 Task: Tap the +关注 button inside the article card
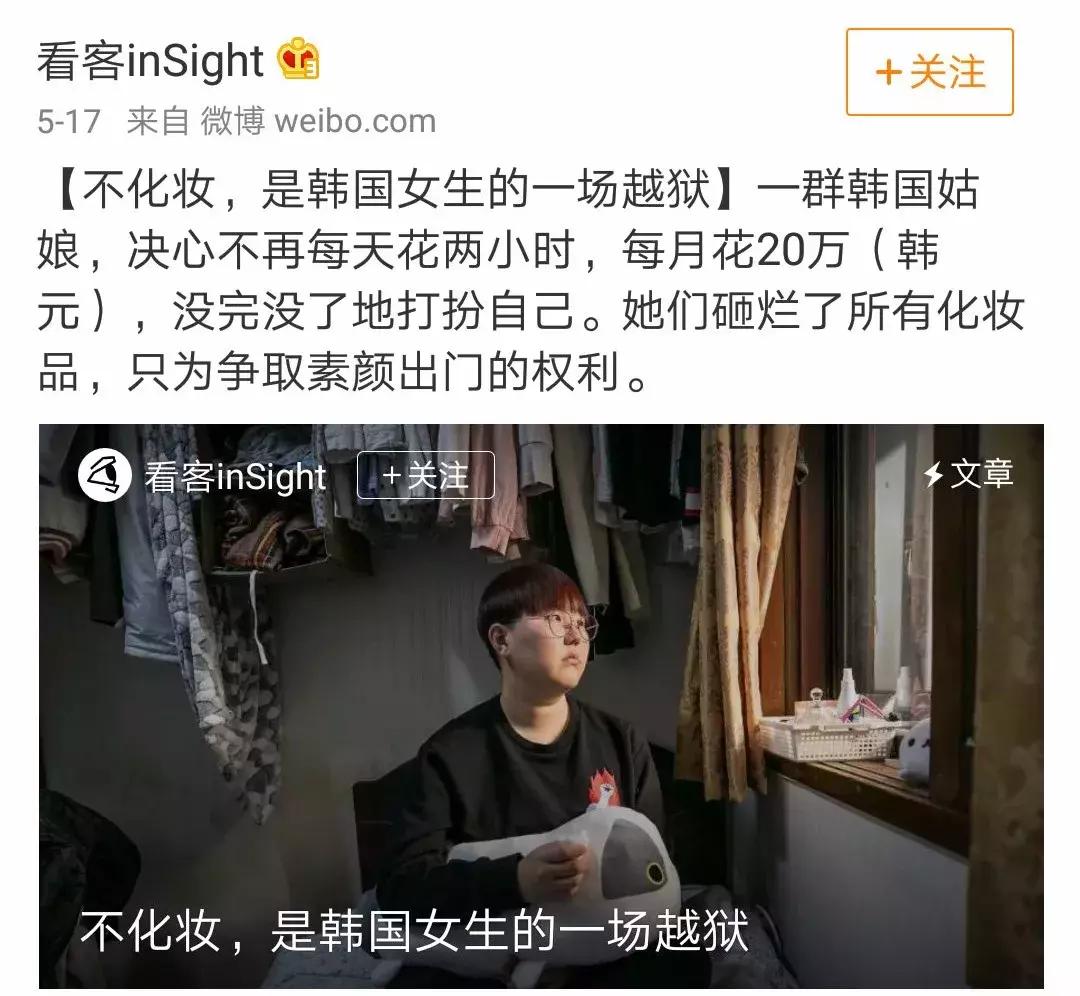point(425,475)
